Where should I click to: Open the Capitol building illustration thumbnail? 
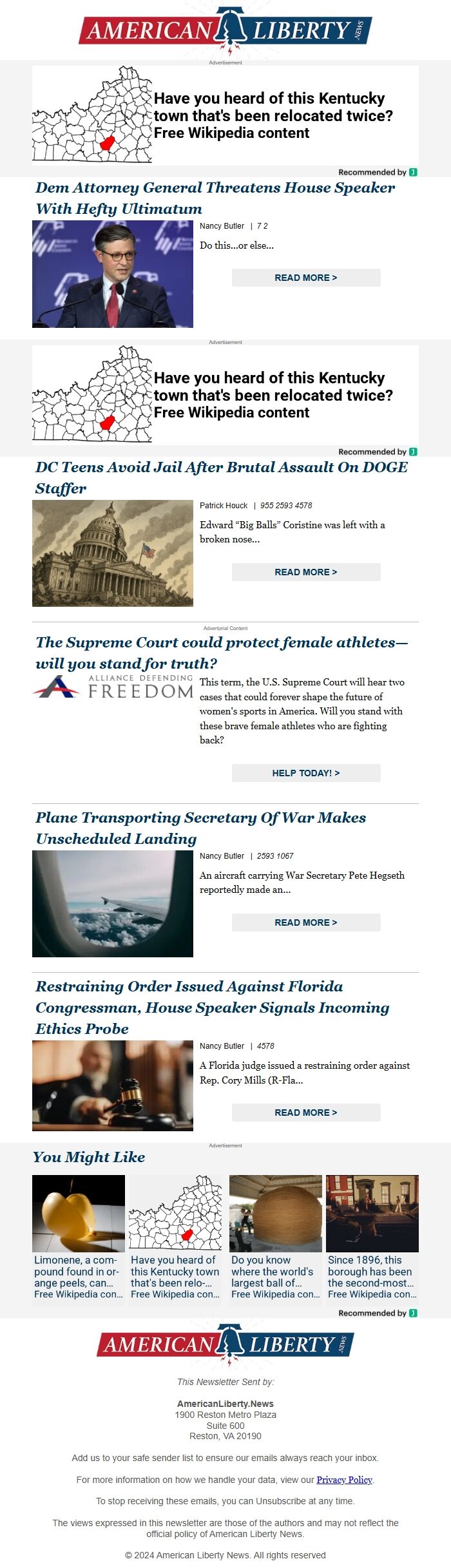tap(113, 553)
